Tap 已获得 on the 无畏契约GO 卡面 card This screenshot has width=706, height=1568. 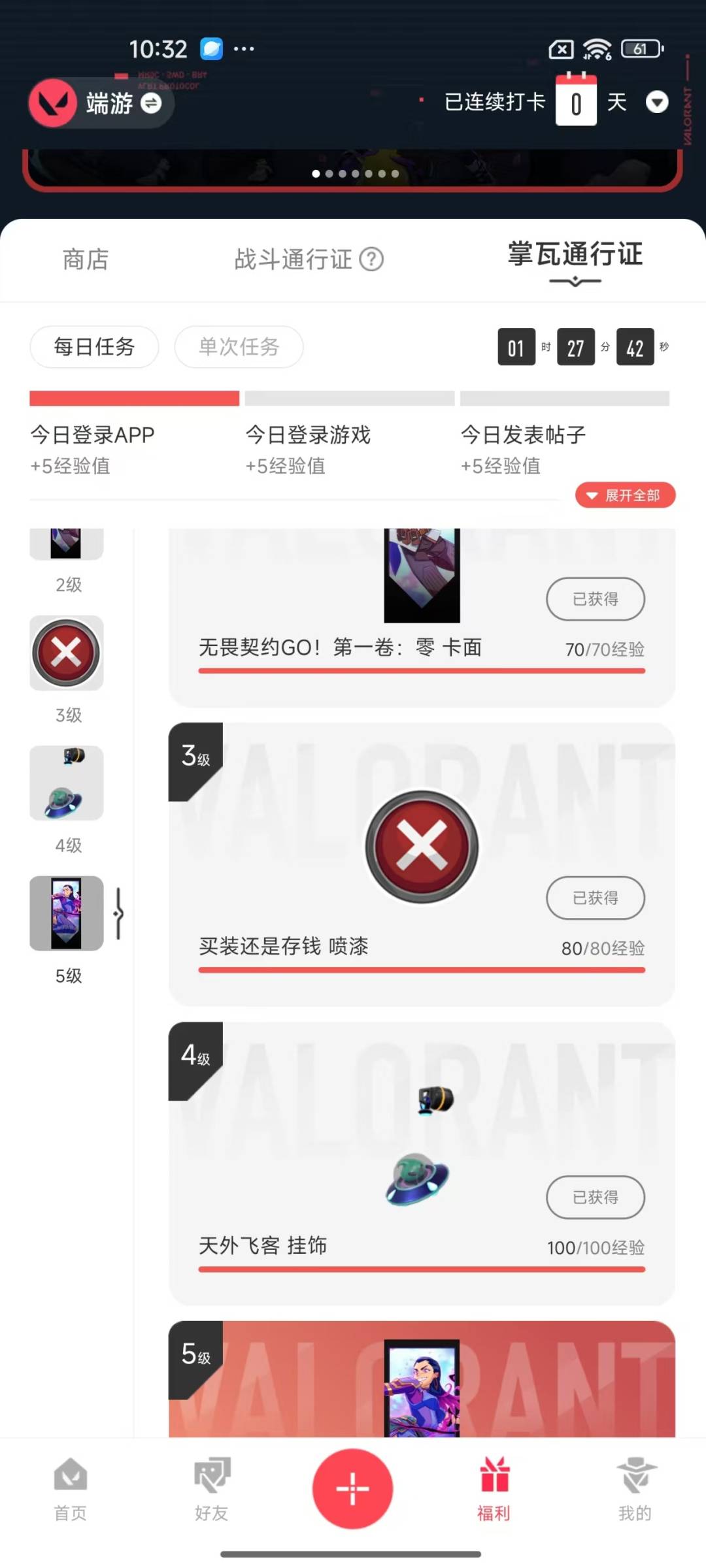[595, 598]
